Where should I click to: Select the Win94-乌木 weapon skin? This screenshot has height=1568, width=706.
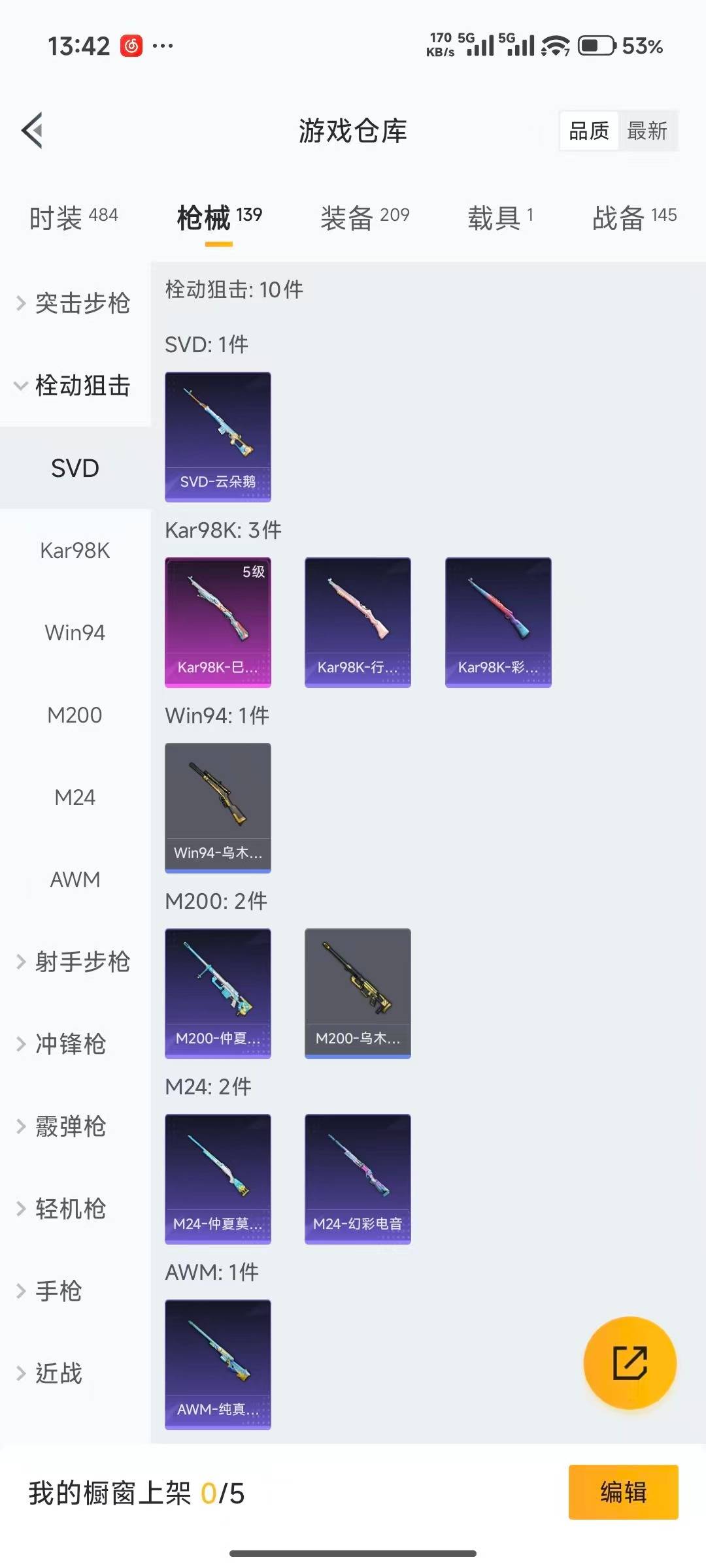point(218,808)
